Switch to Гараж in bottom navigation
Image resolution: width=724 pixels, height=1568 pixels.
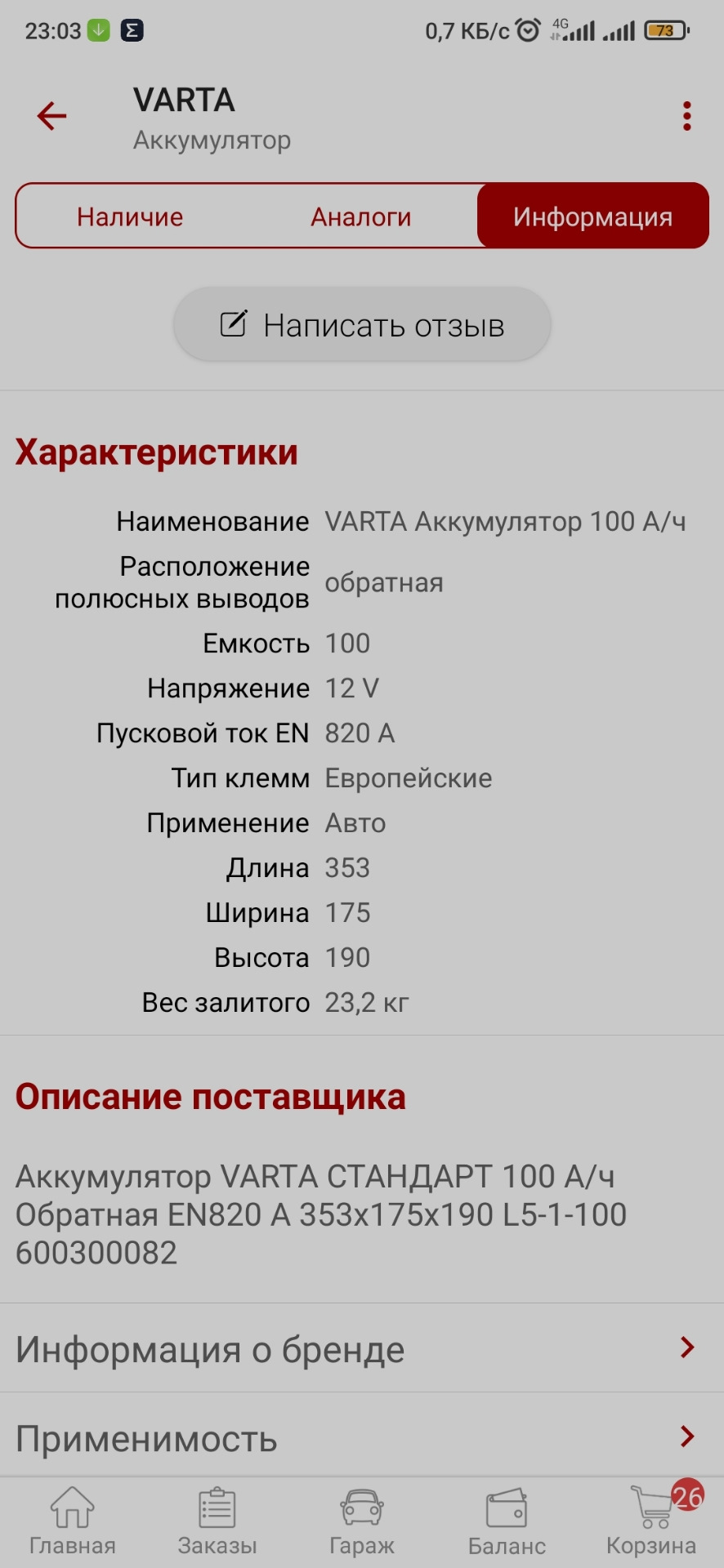tap(362, 1521)
